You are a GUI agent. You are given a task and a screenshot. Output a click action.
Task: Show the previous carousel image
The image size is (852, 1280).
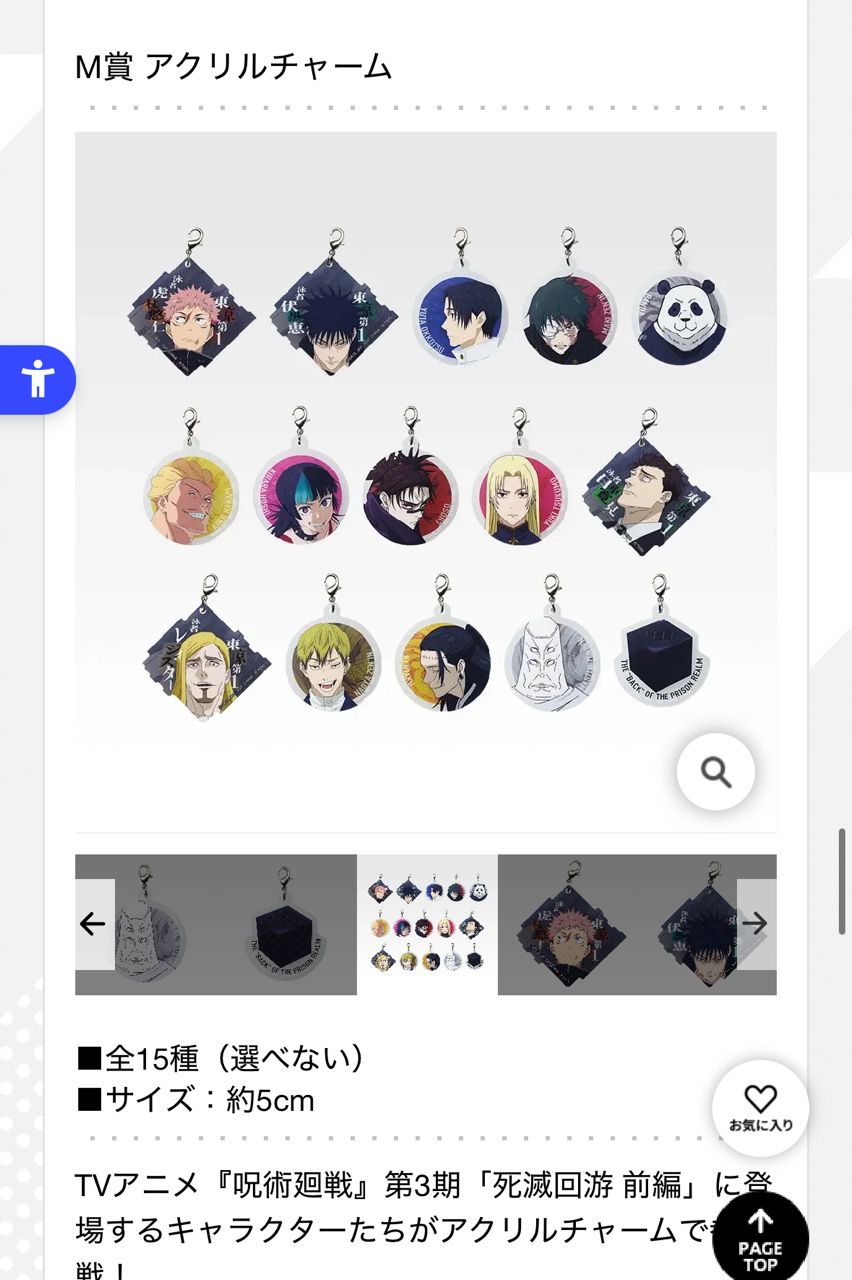click(x=93, y=924)
